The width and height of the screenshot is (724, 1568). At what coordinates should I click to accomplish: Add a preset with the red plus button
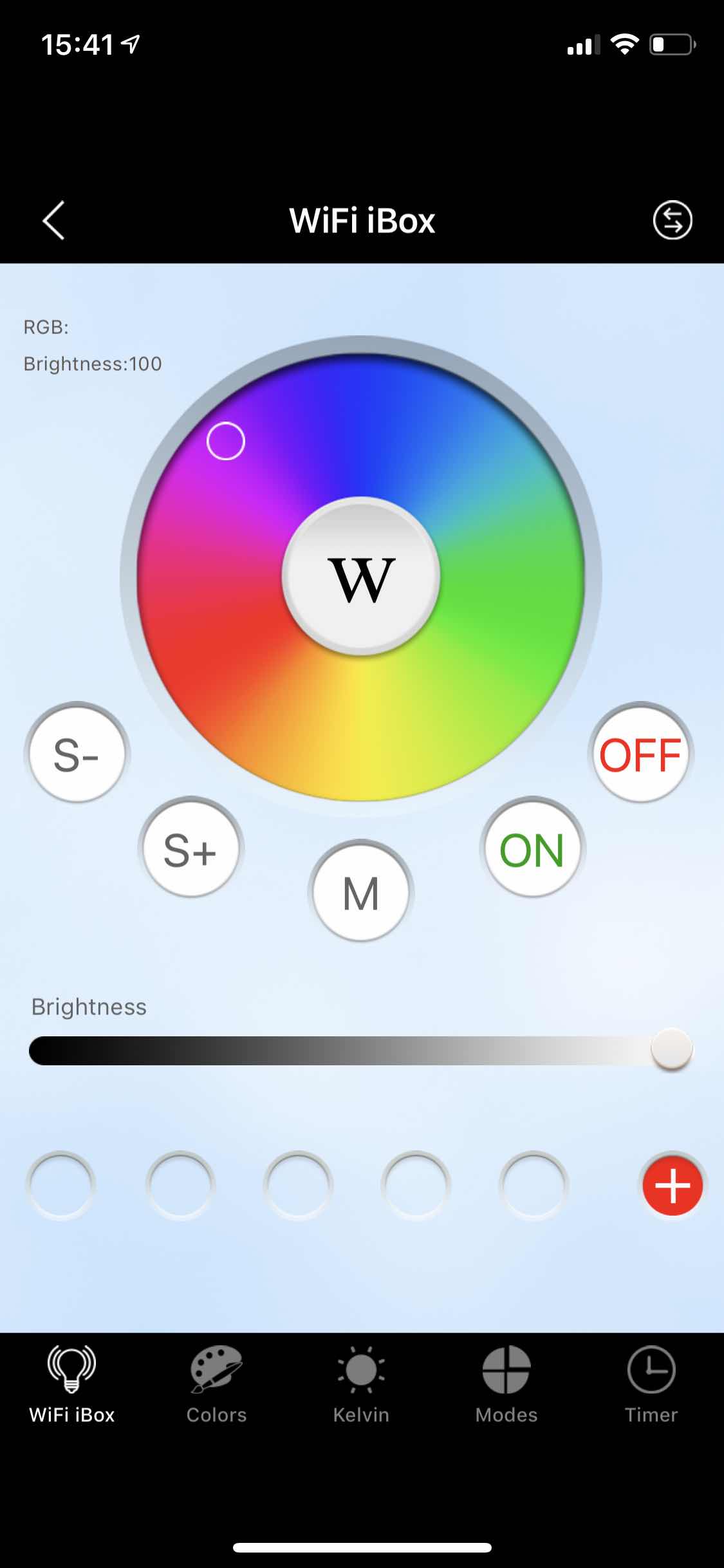point(672,1185)
